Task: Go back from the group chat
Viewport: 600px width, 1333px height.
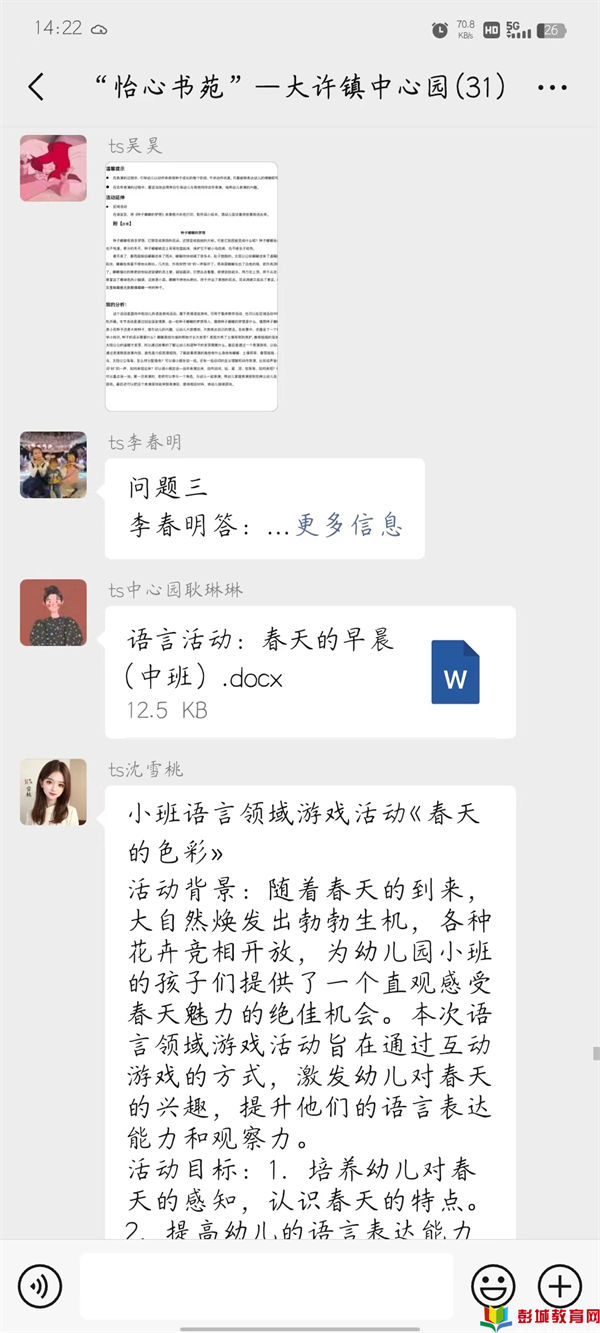Action: tap(36, 87)
